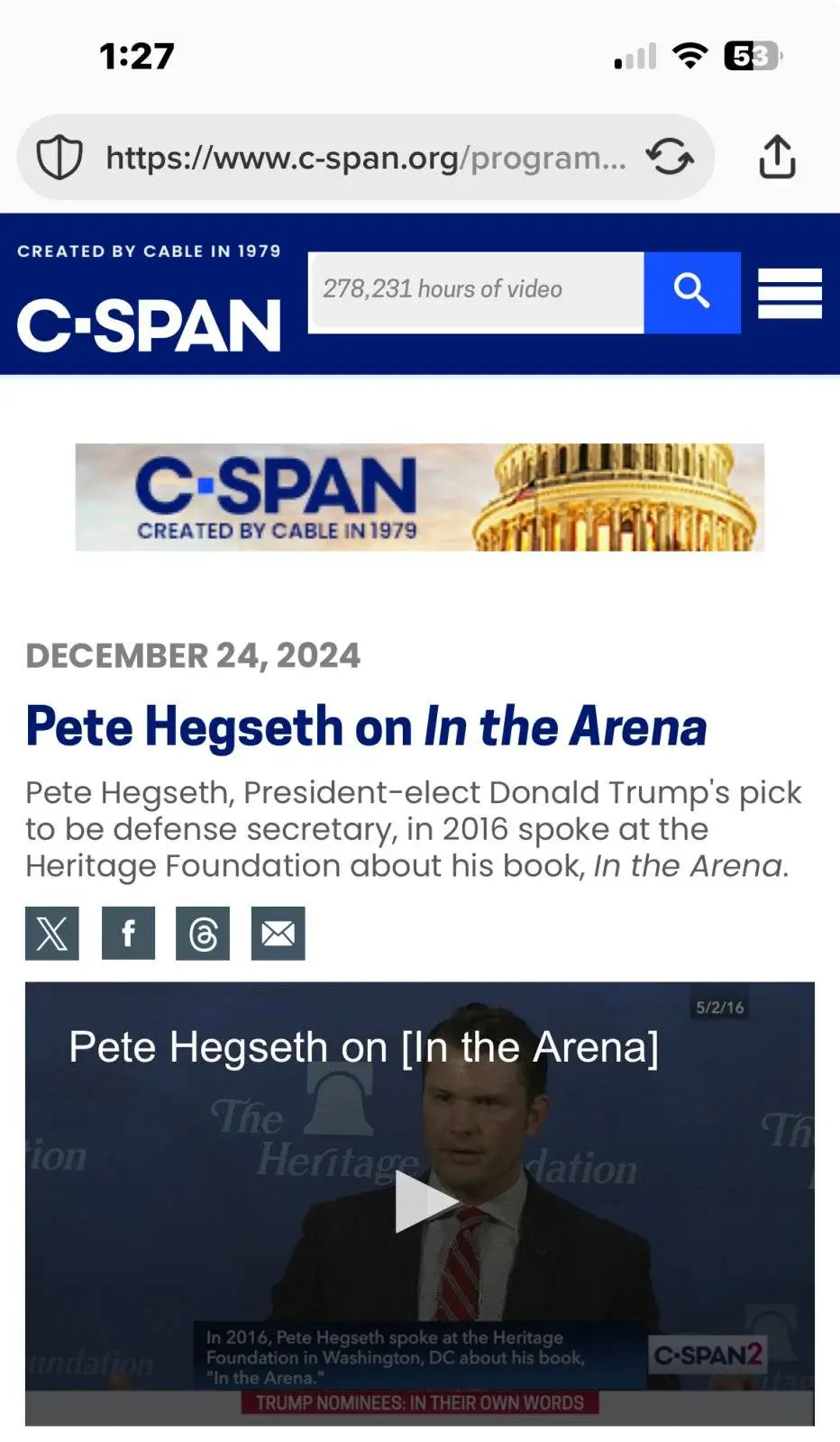The height and width of the screenshot is (1442, 840).
Task: Share this program via email
Action: 278,933
